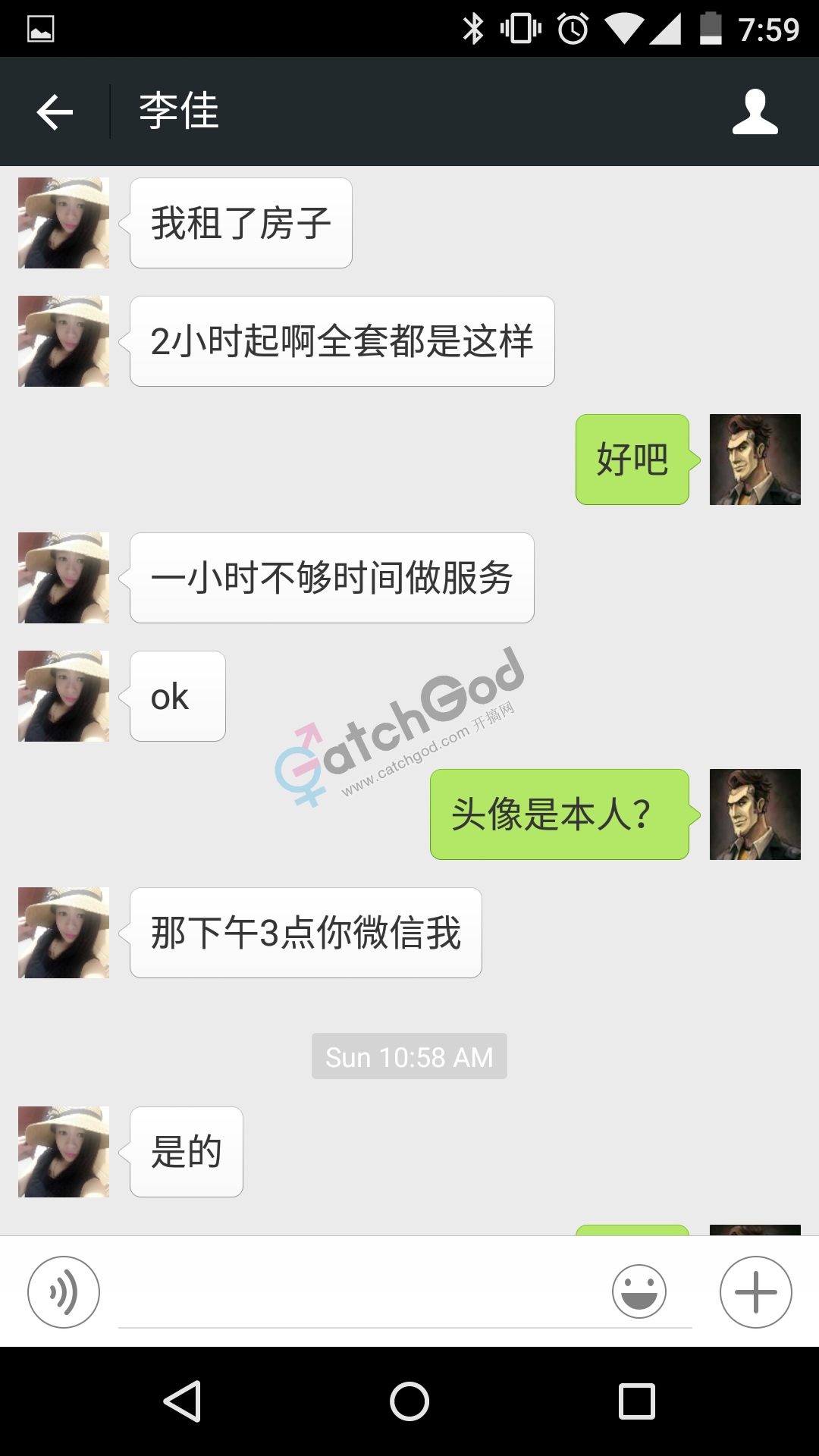819x1456 pixels.
Task: Tap the system home button
Action: [409, 1401]
